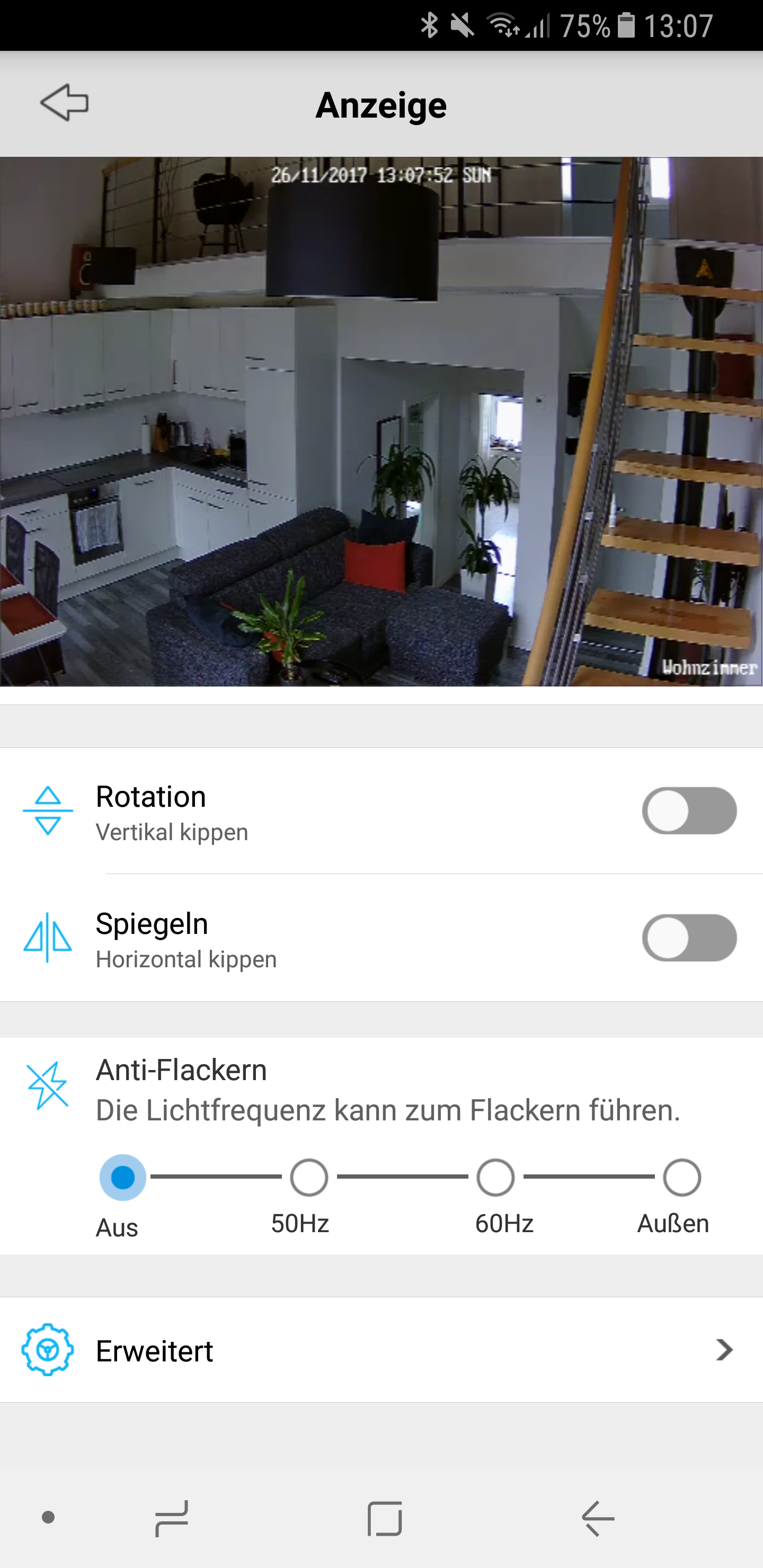Screen dimensions: 763x1568
Task: Select the Außen anti-flicker option
Action: pyautogui.click(x=681, y=1177)
